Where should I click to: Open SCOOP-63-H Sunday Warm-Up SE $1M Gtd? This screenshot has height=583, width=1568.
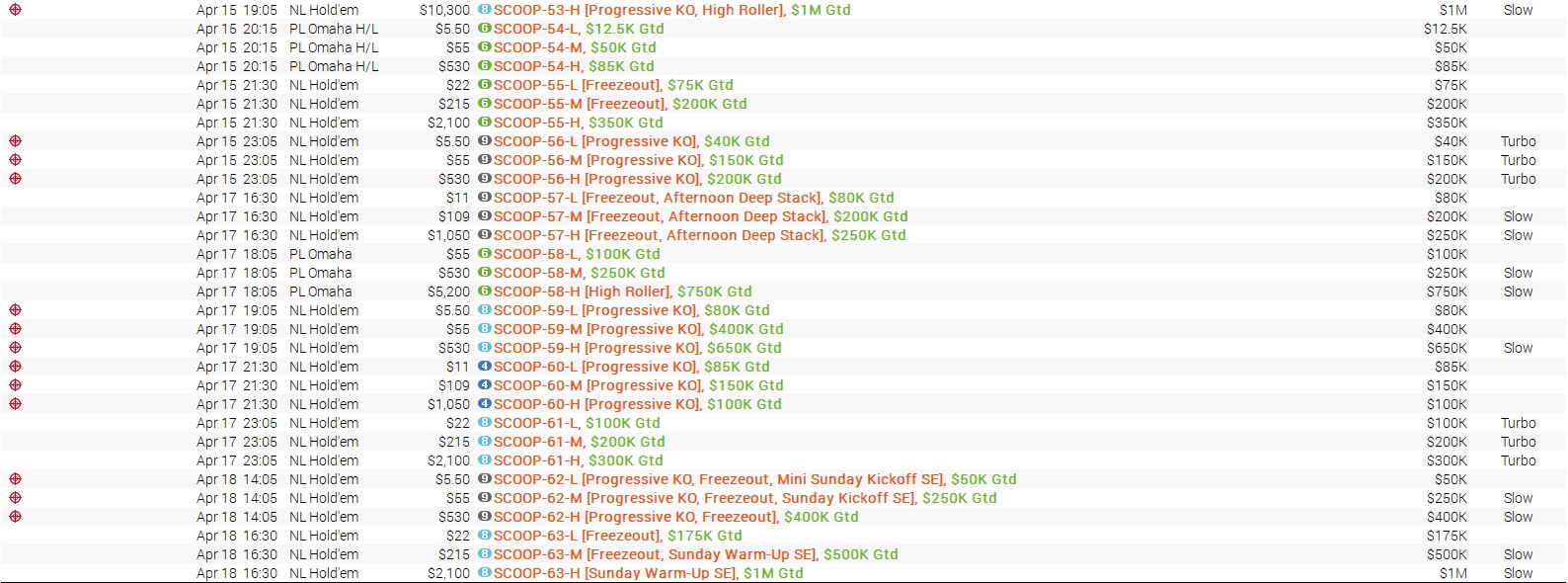(648, 573)
